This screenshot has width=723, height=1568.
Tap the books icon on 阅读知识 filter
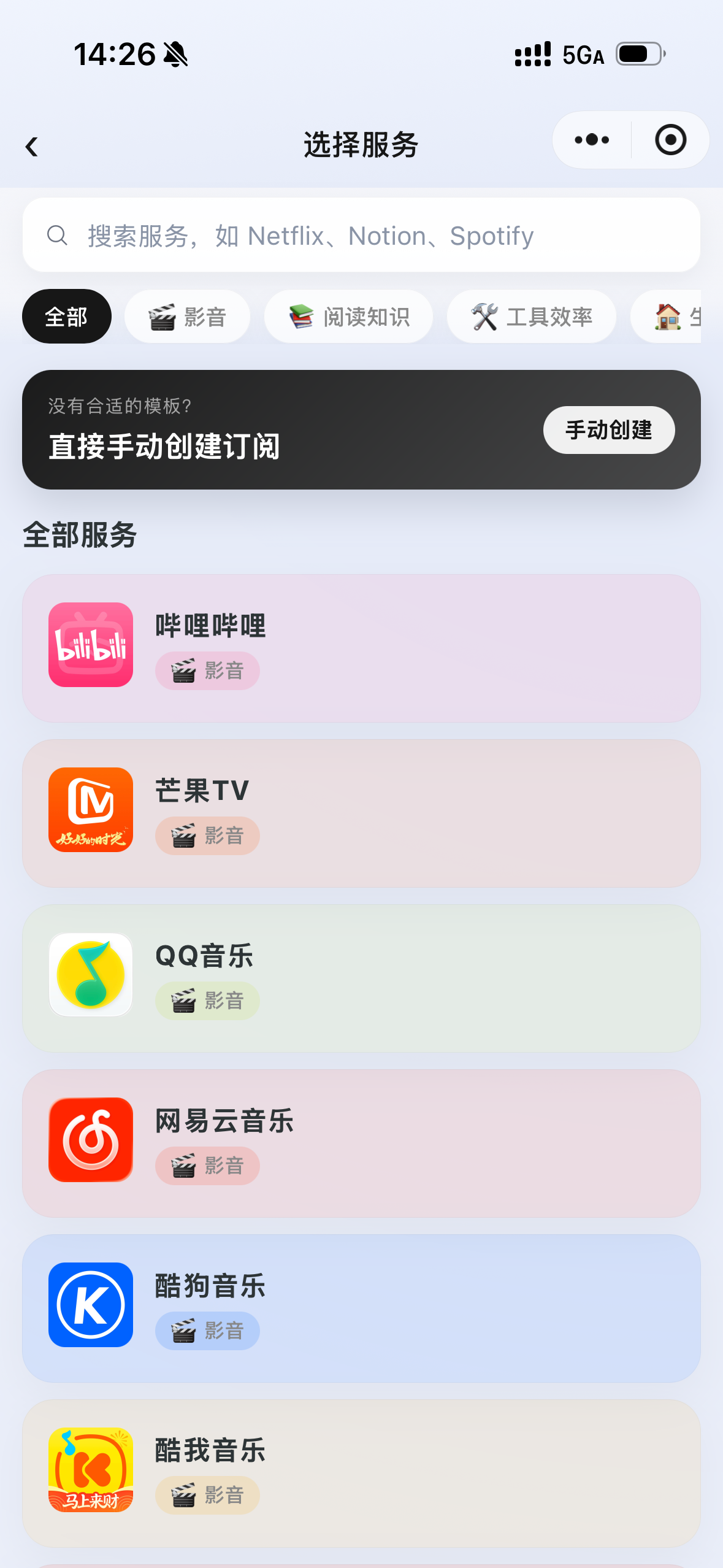(x=300, y=316)
